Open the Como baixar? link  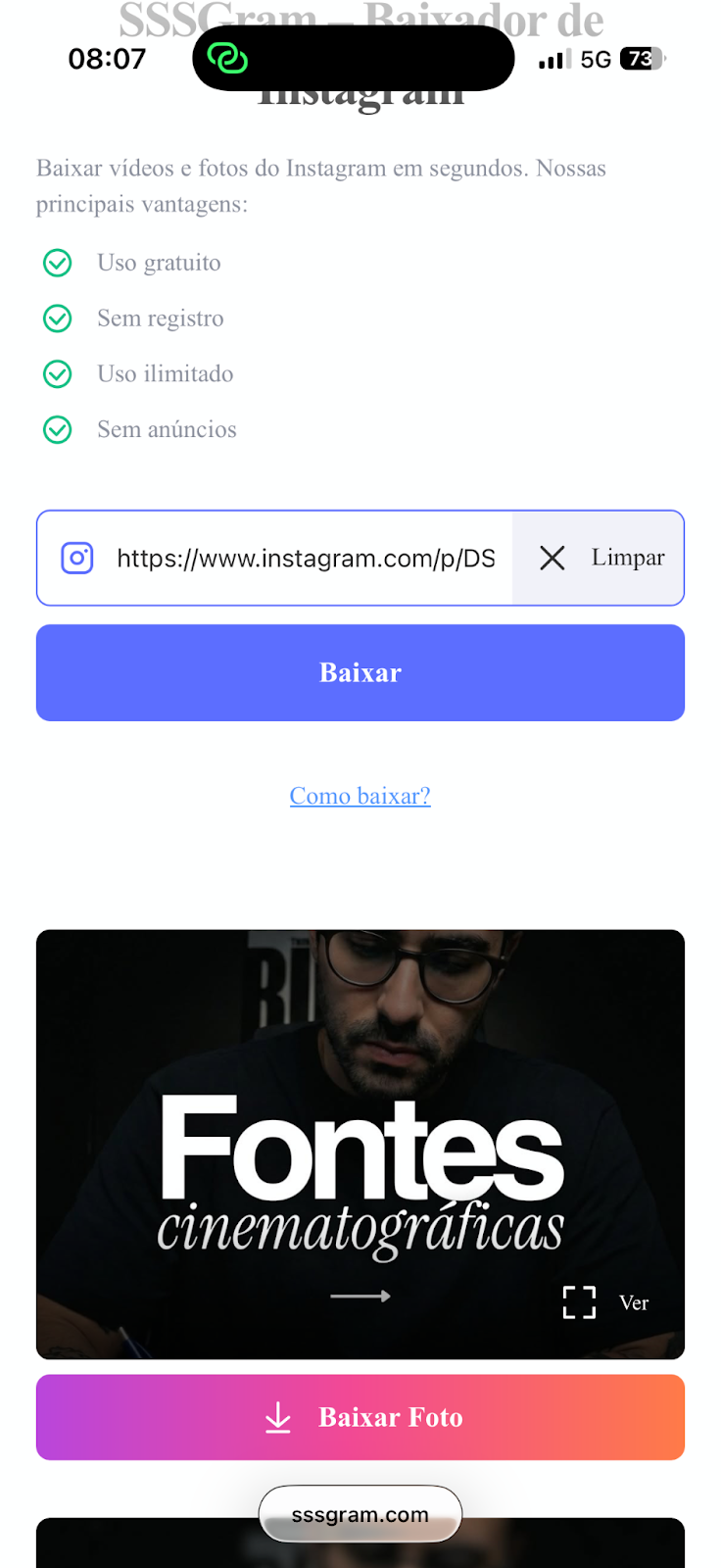coord(360,796)
